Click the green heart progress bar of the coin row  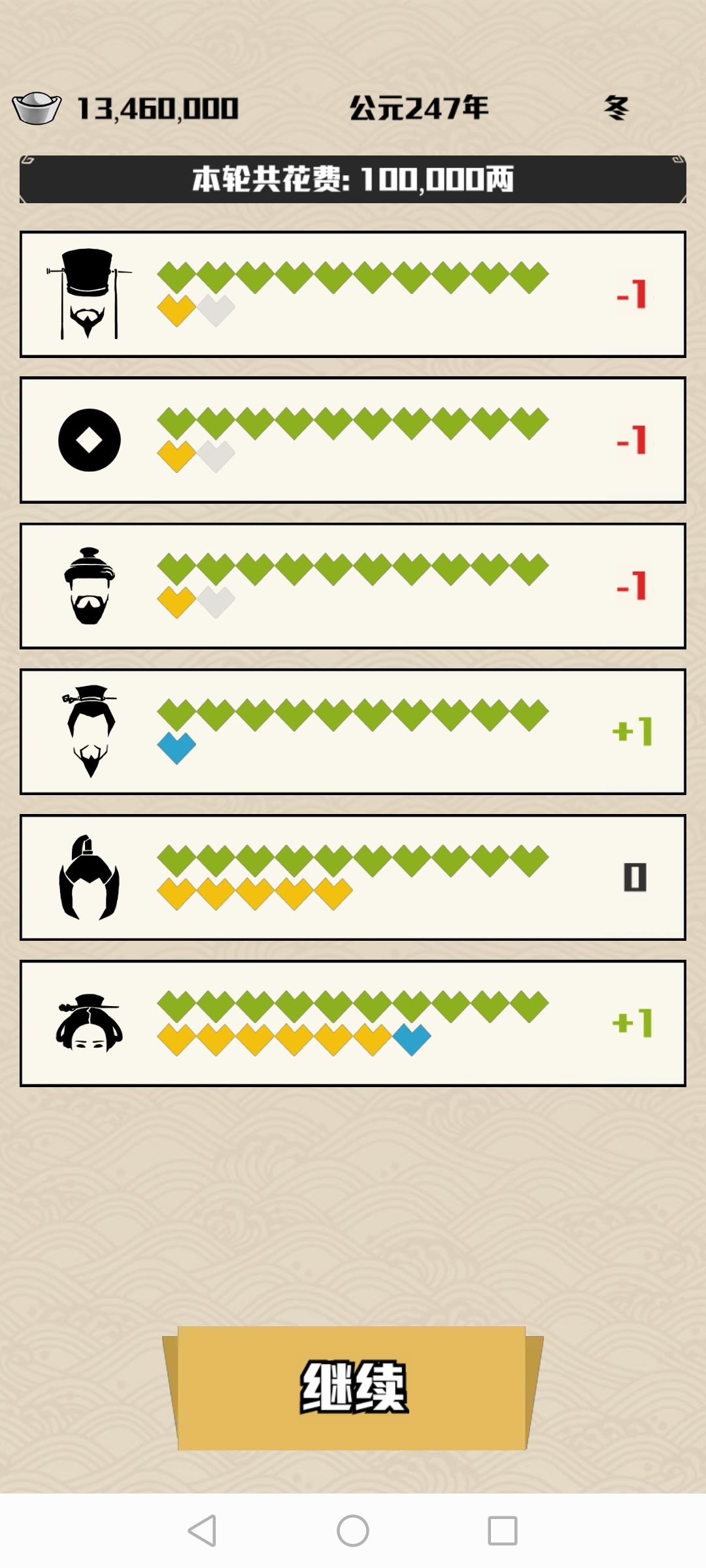353,423
